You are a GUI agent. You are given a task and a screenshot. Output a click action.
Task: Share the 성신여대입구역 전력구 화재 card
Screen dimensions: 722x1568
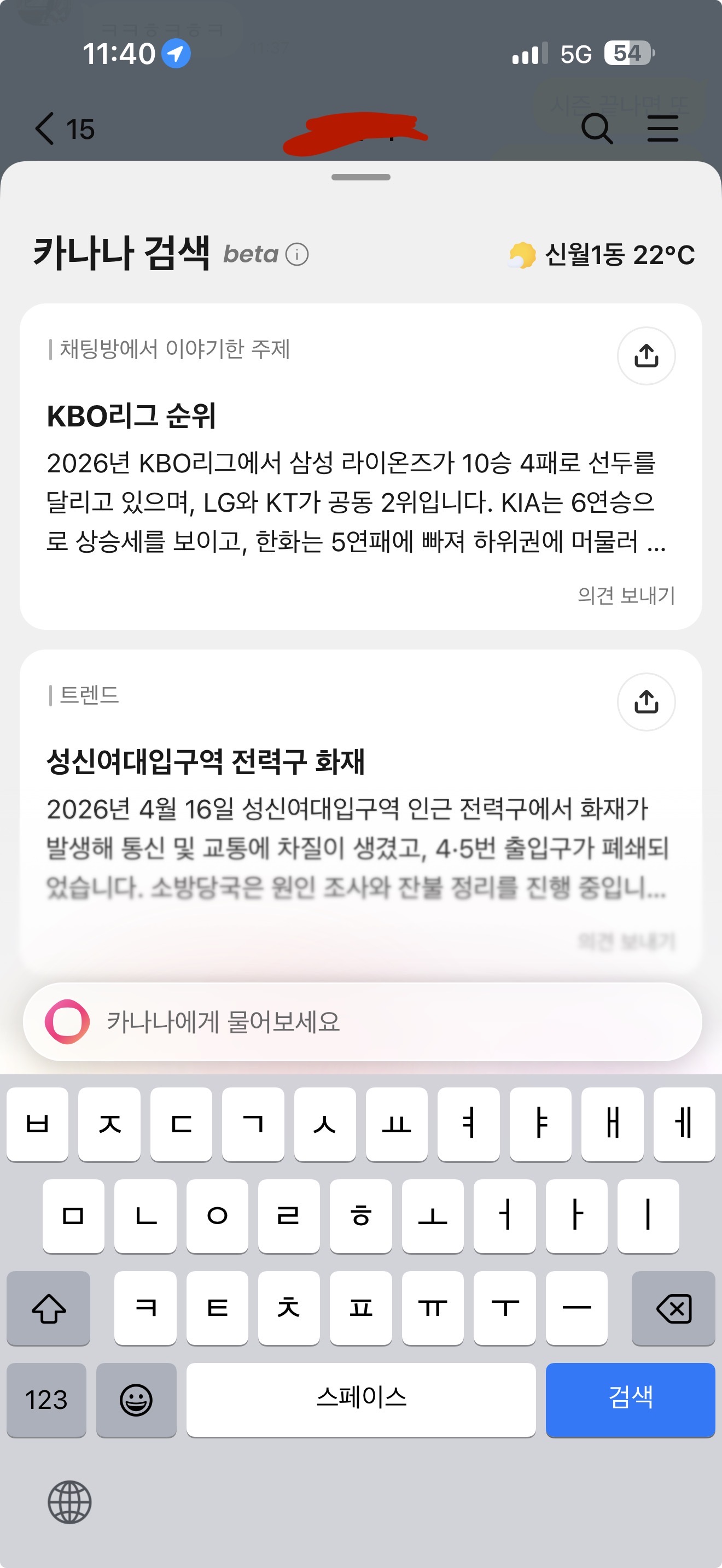click(x=646, y=702)
